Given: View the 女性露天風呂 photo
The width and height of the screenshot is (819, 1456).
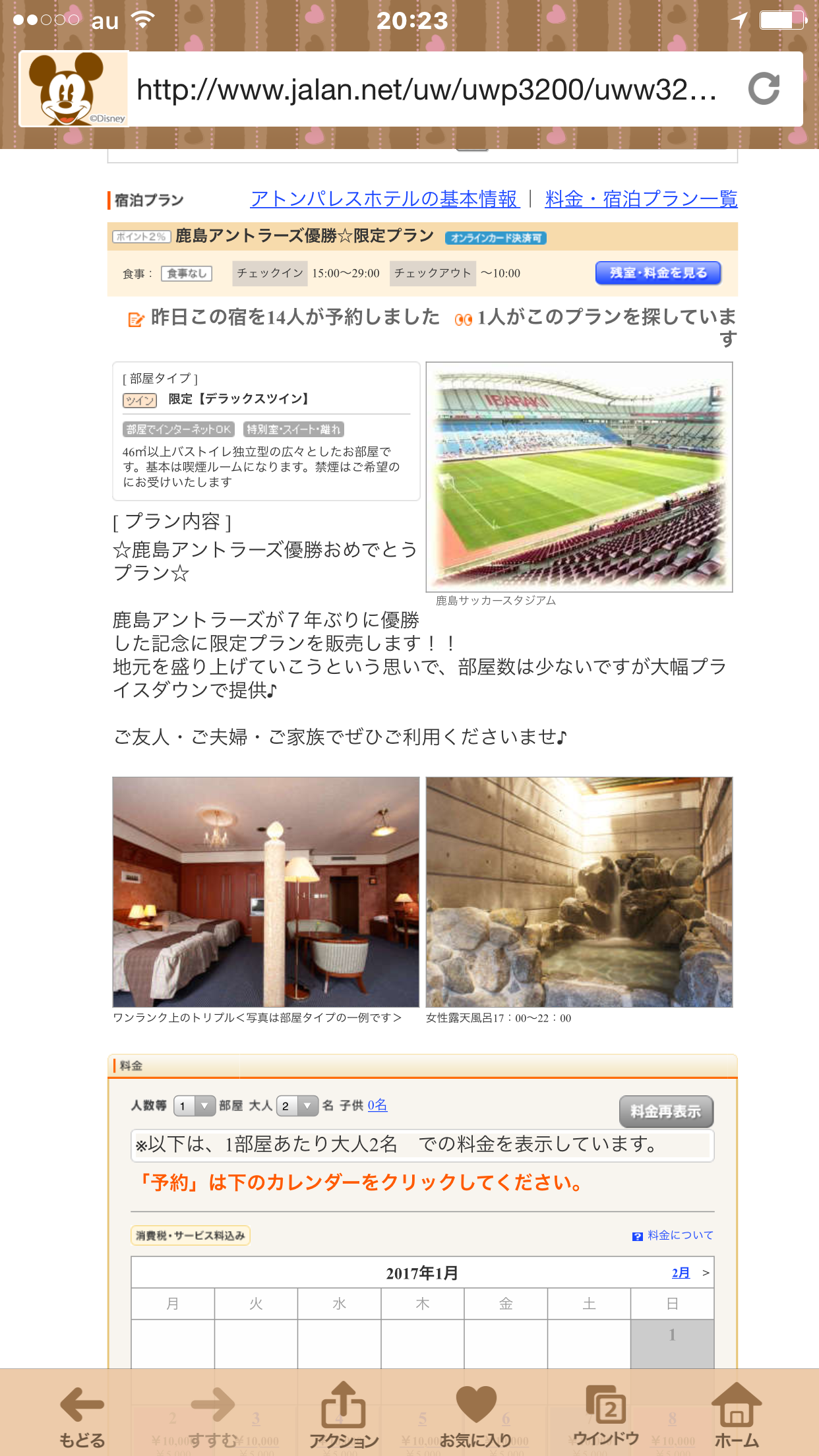Looking at the screenshot, I should tap(579, 892).
